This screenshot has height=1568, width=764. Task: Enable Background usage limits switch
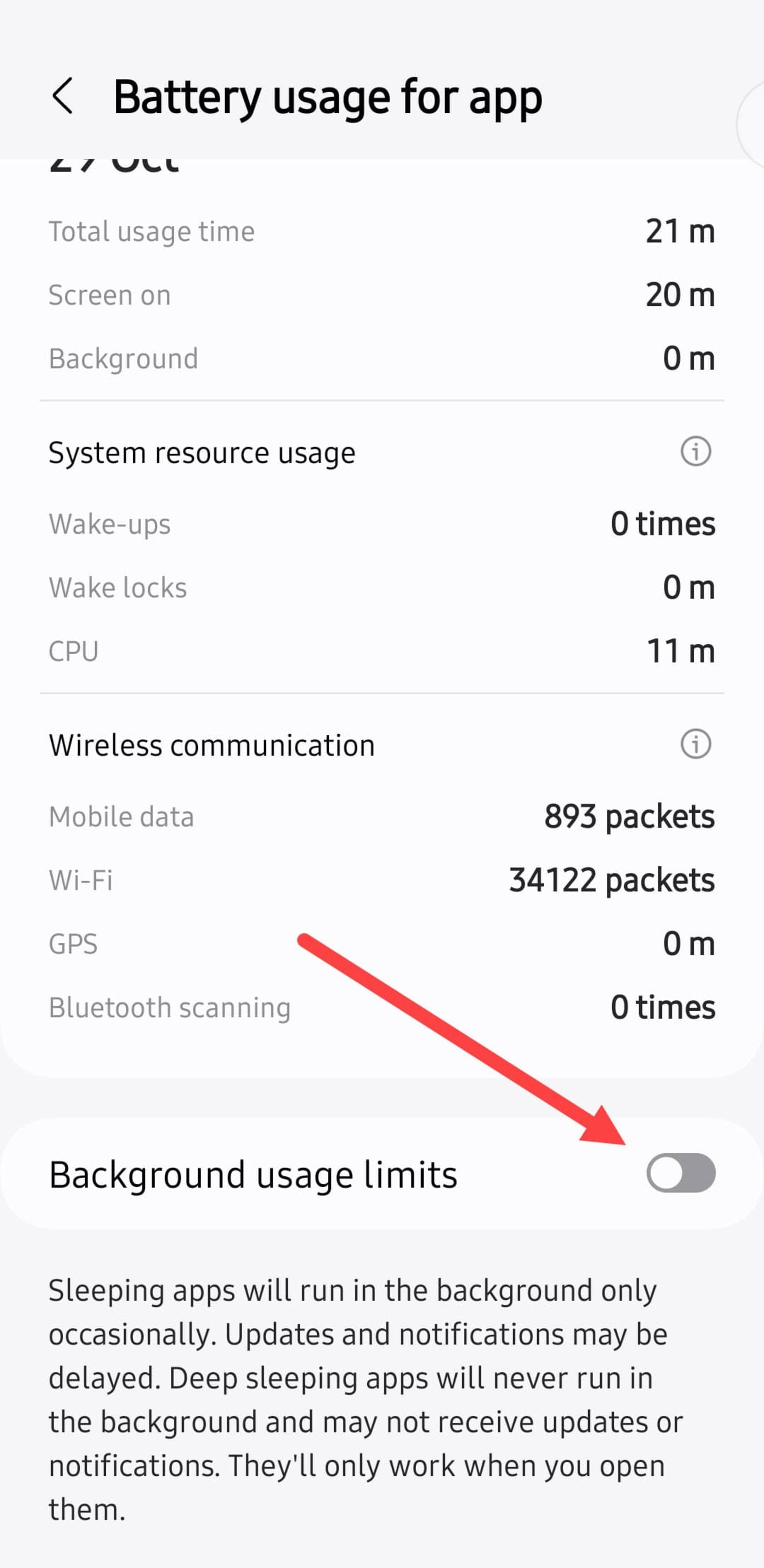pos(680,1172)
